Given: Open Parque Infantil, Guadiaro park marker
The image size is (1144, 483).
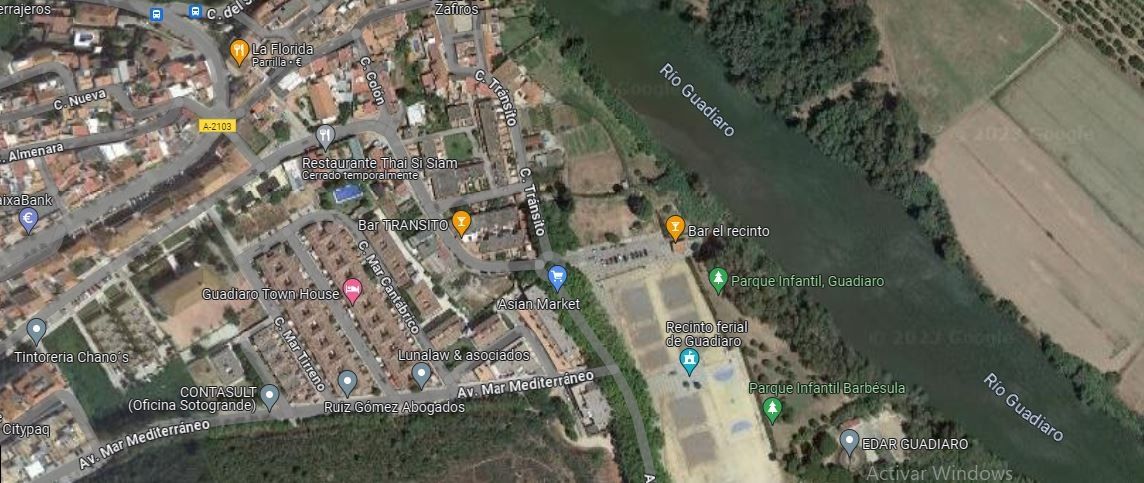Looking at the screenshot, I should [x=717, y=279].
